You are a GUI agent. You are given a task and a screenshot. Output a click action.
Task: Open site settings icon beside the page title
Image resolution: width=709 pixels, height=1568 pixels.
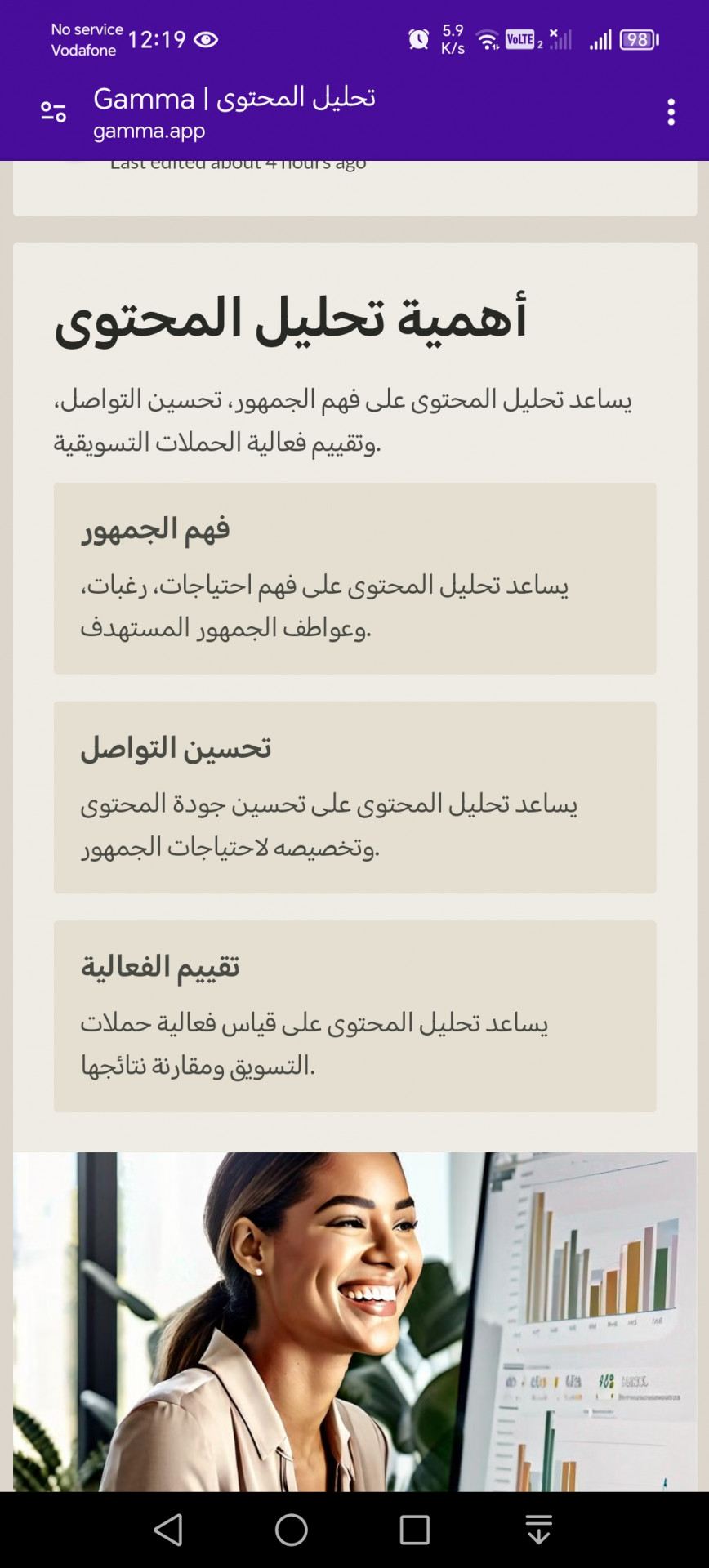pos(54,112)
